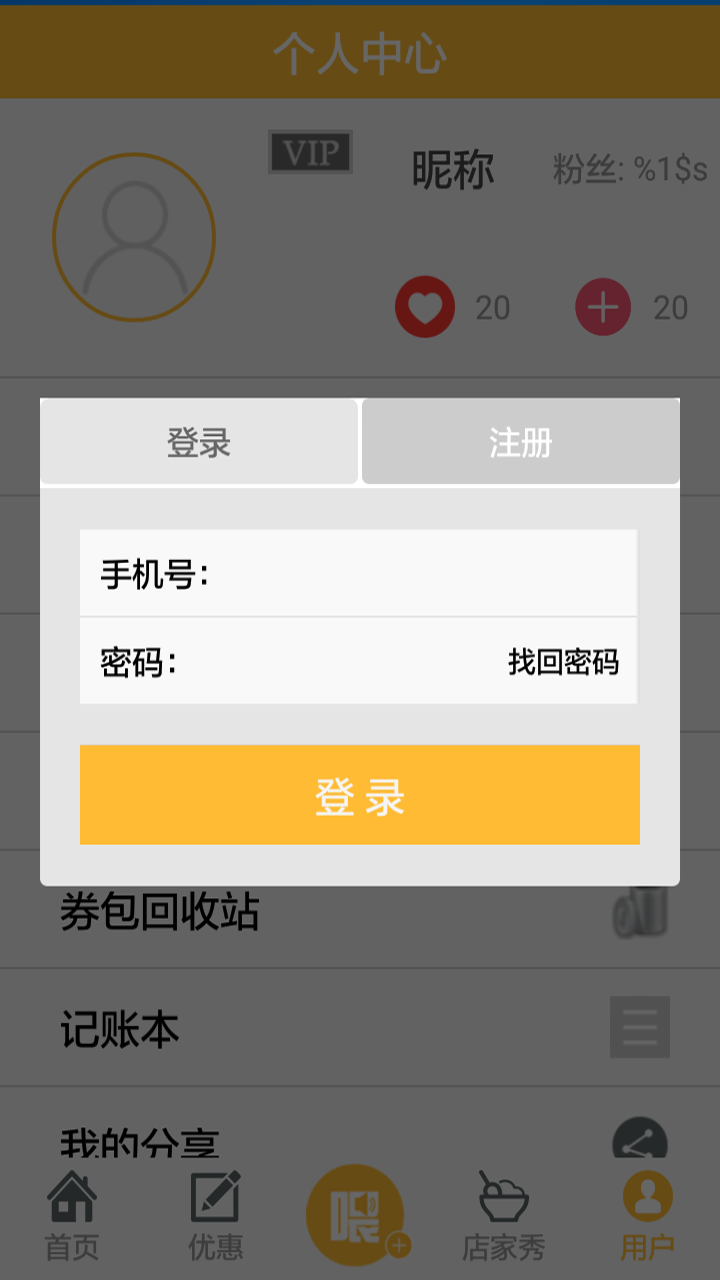Tap the share icon next to 我的分享
The height and width of the screenshot is (1280, 720).
click(639, 1140)
